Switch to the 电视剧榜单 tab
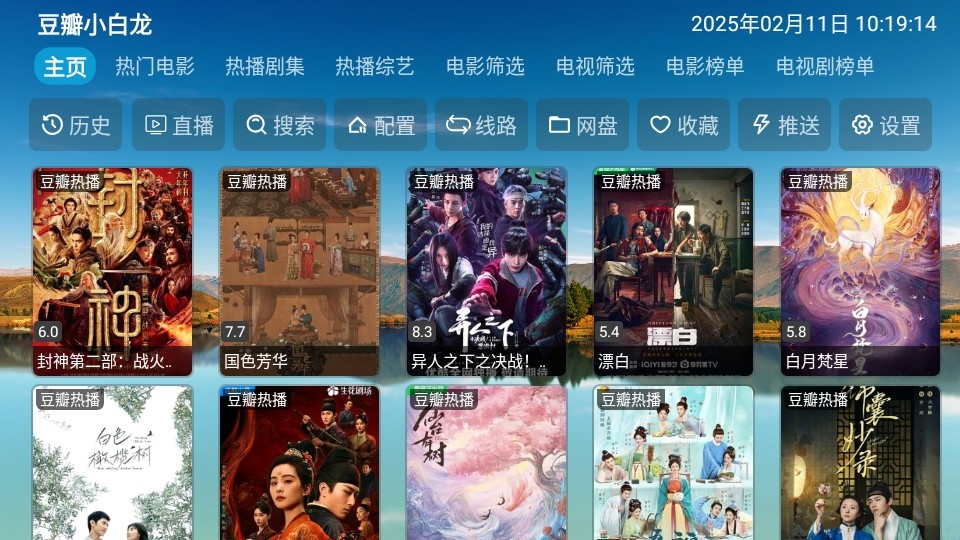 pos(825,67)
